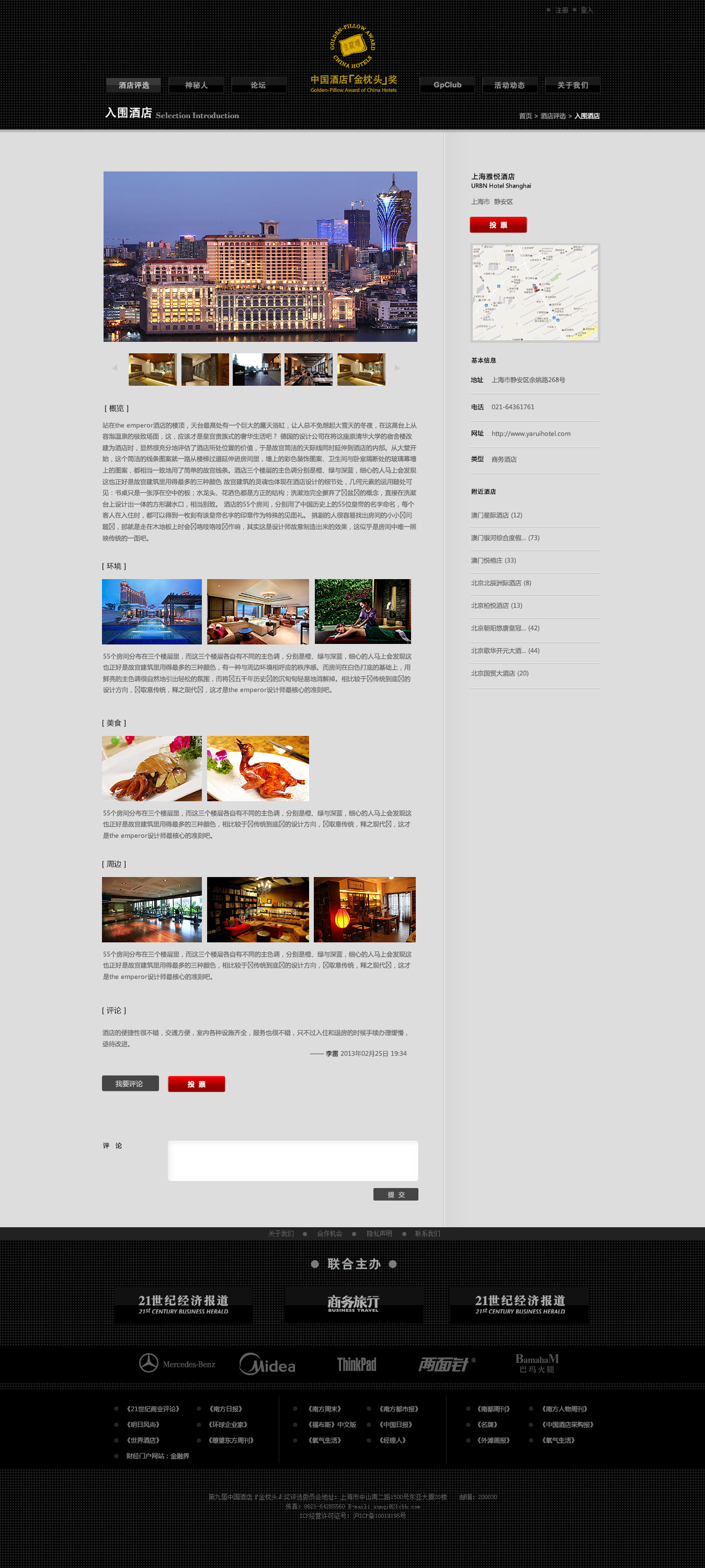Open the 酒店评选 navigation tab
Image resolution: width=705 pixels, height=1568 pixels.
pos(133,85)
